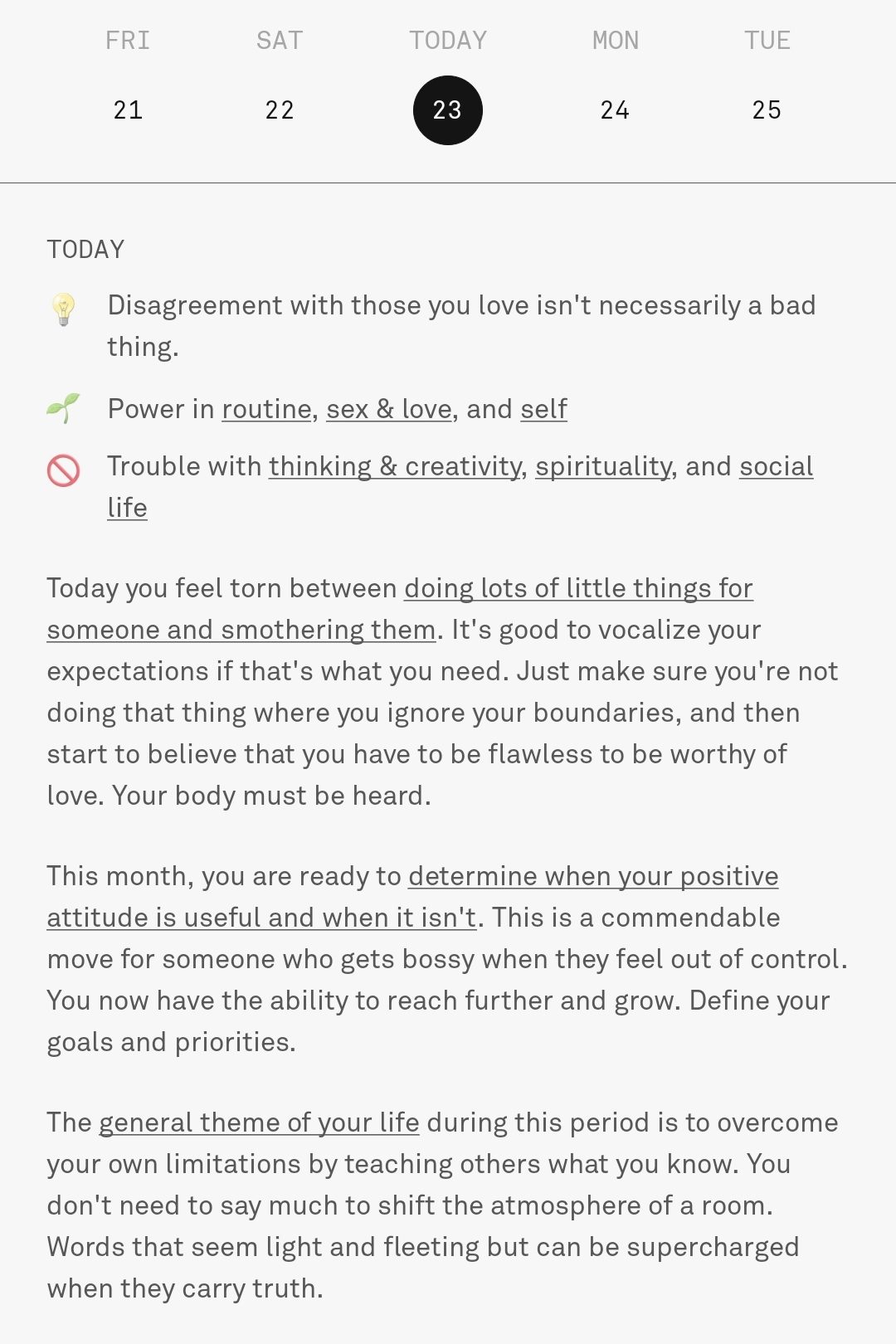Open the 'self' power link
The width and height of the screenshot is (896, 1344).
pos(543,409)
